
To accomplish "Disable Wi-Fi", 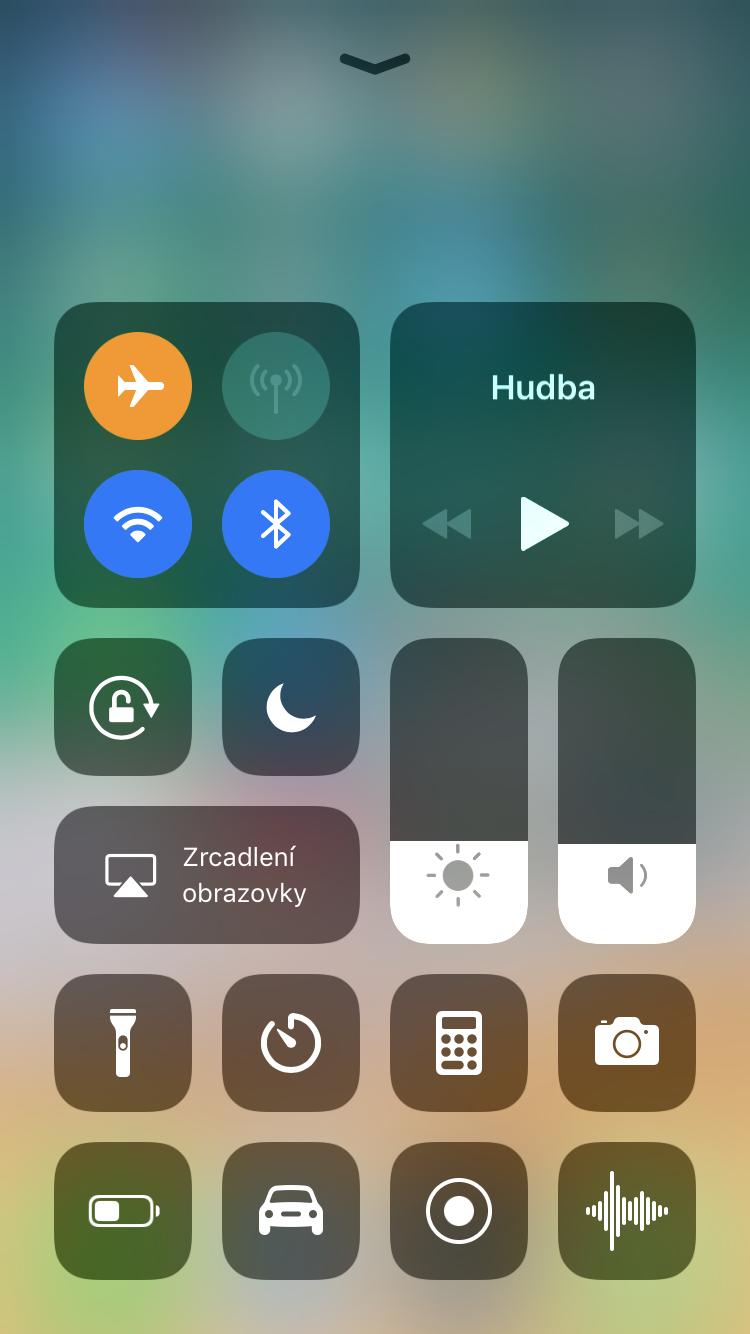I will [x=138, y=524].
